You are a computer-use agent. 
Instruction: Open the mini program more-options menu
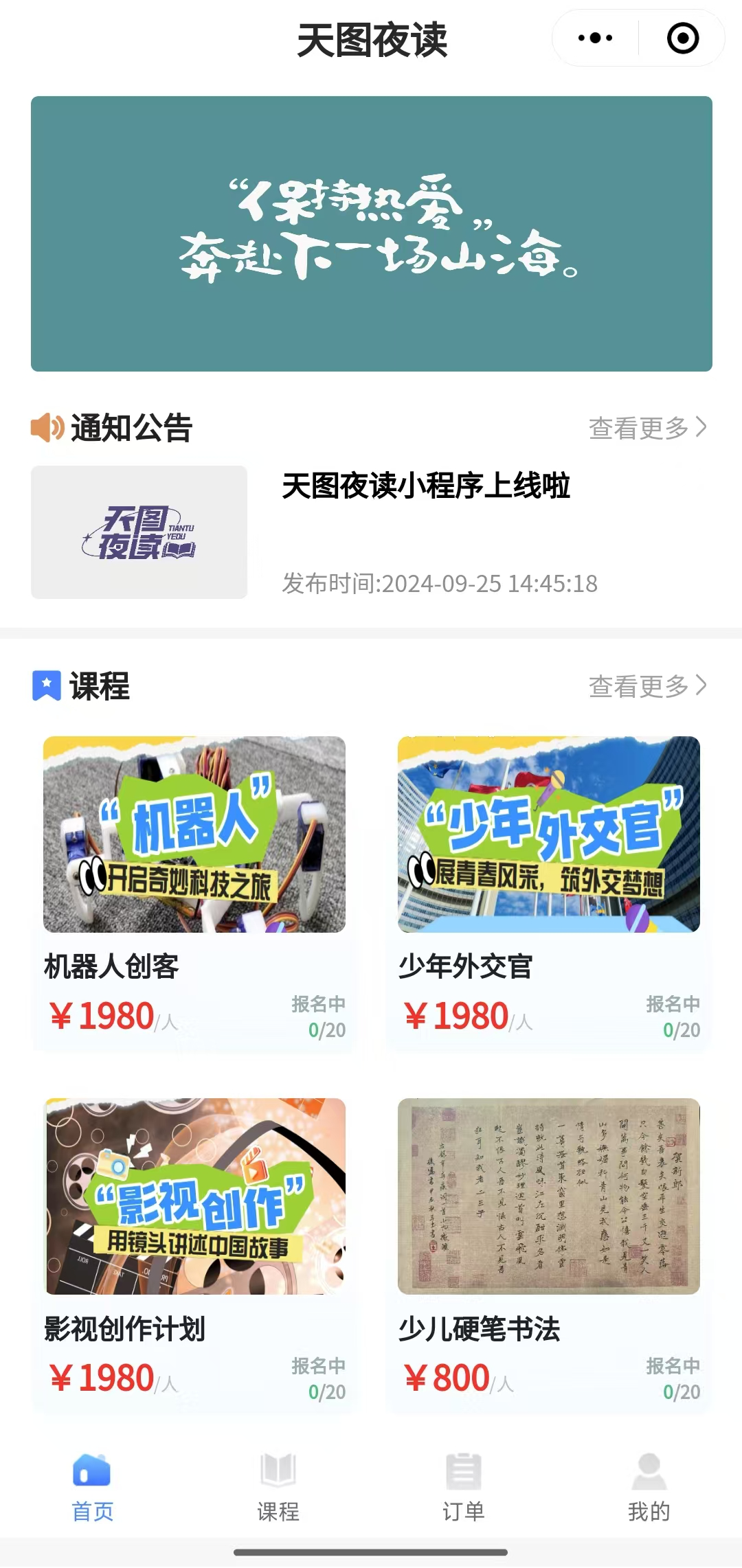[x=595, y=38]
